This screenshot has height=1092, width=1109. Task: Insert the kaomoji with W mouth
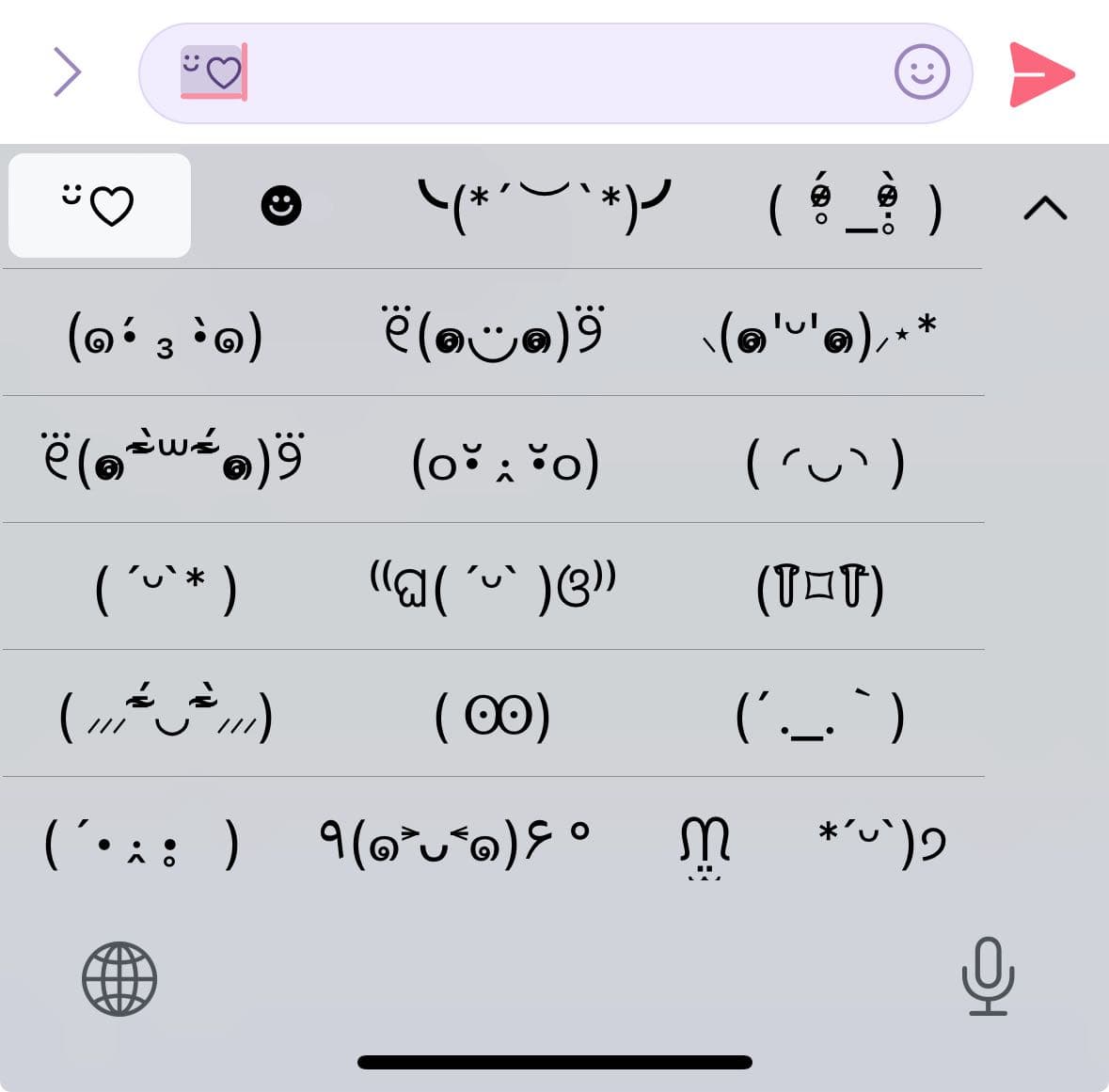[x=173, y=460]
